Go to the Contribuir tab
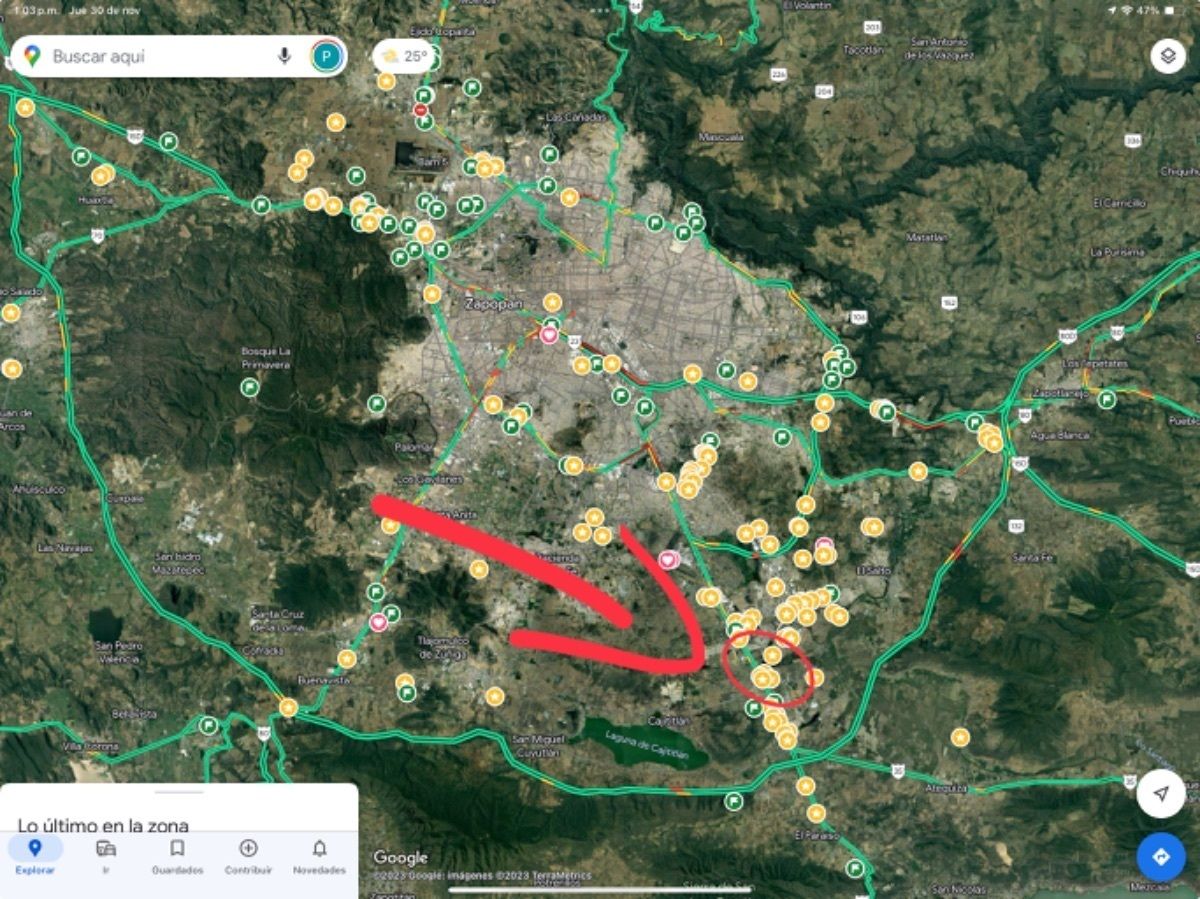Viewport: 1200px width, 899px height. [x=248, y=856]
